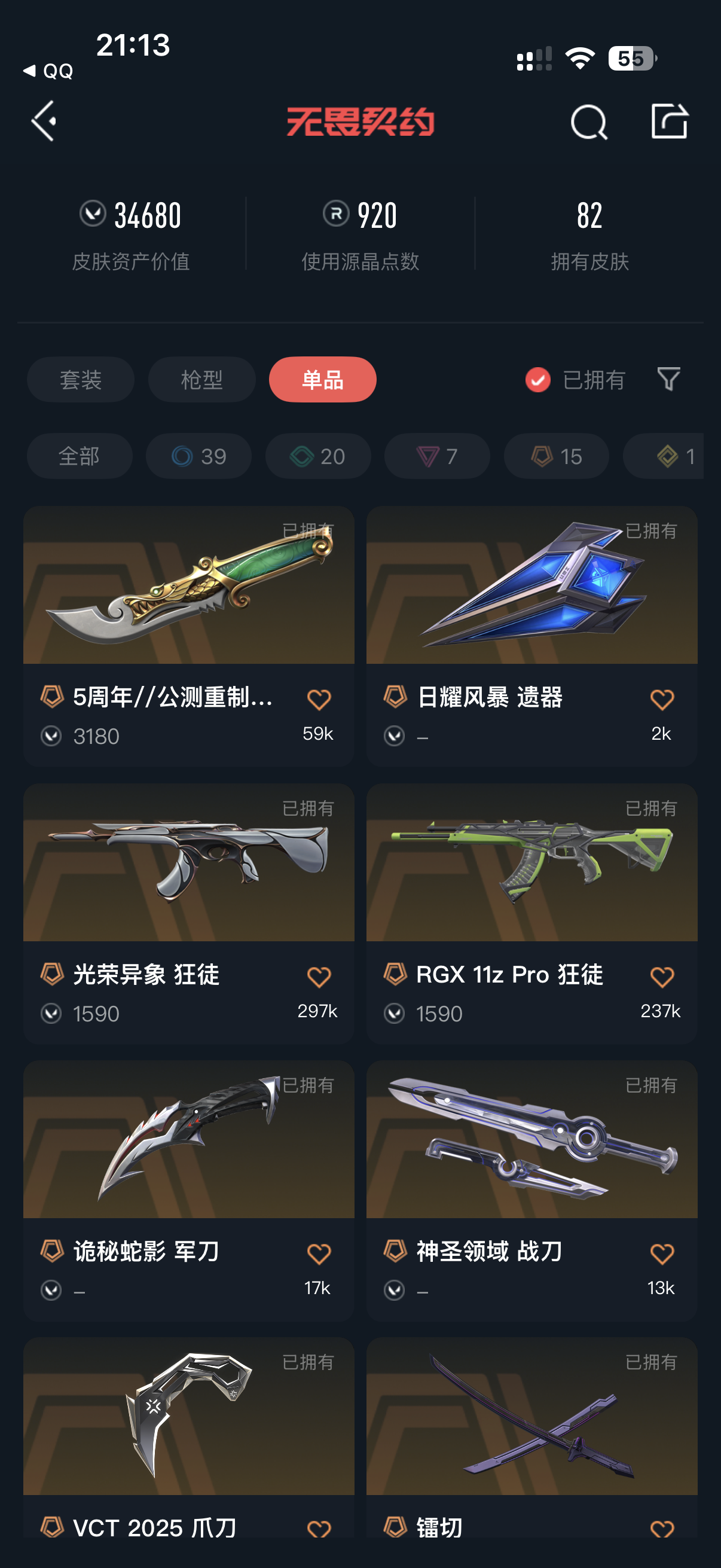Open the 诡秘蛇影 军刀 skin card

coord(188,1163)
